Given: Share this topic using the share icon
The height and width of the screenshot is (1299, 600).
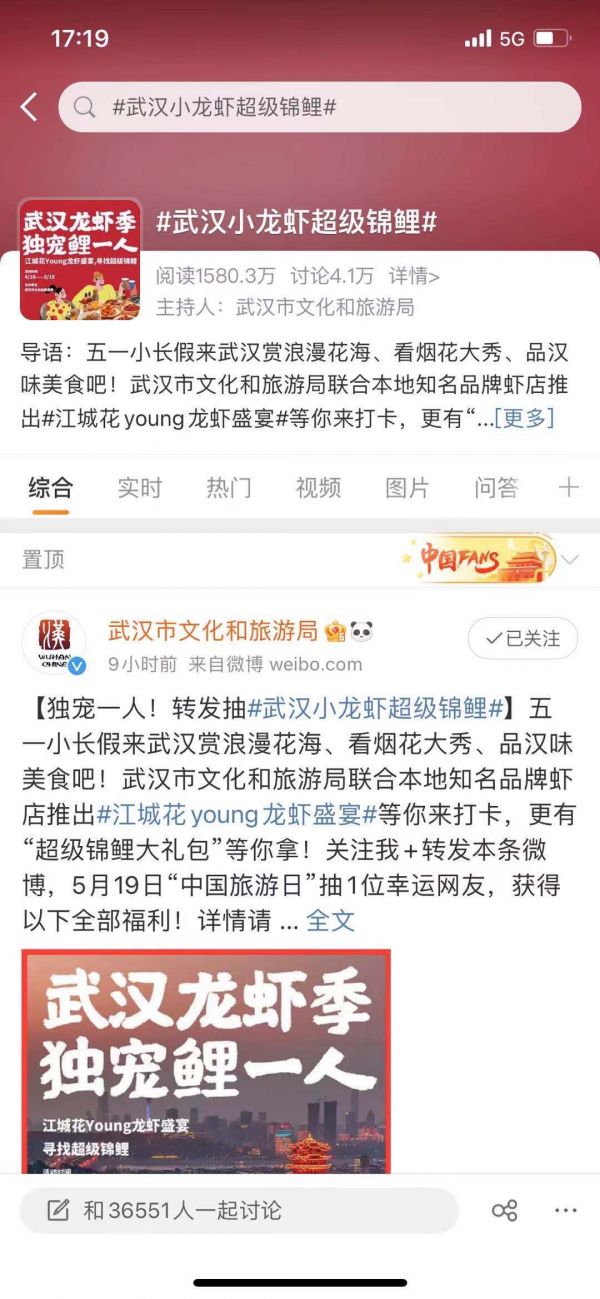Looking at the screenshot, I should [504, 1210].
